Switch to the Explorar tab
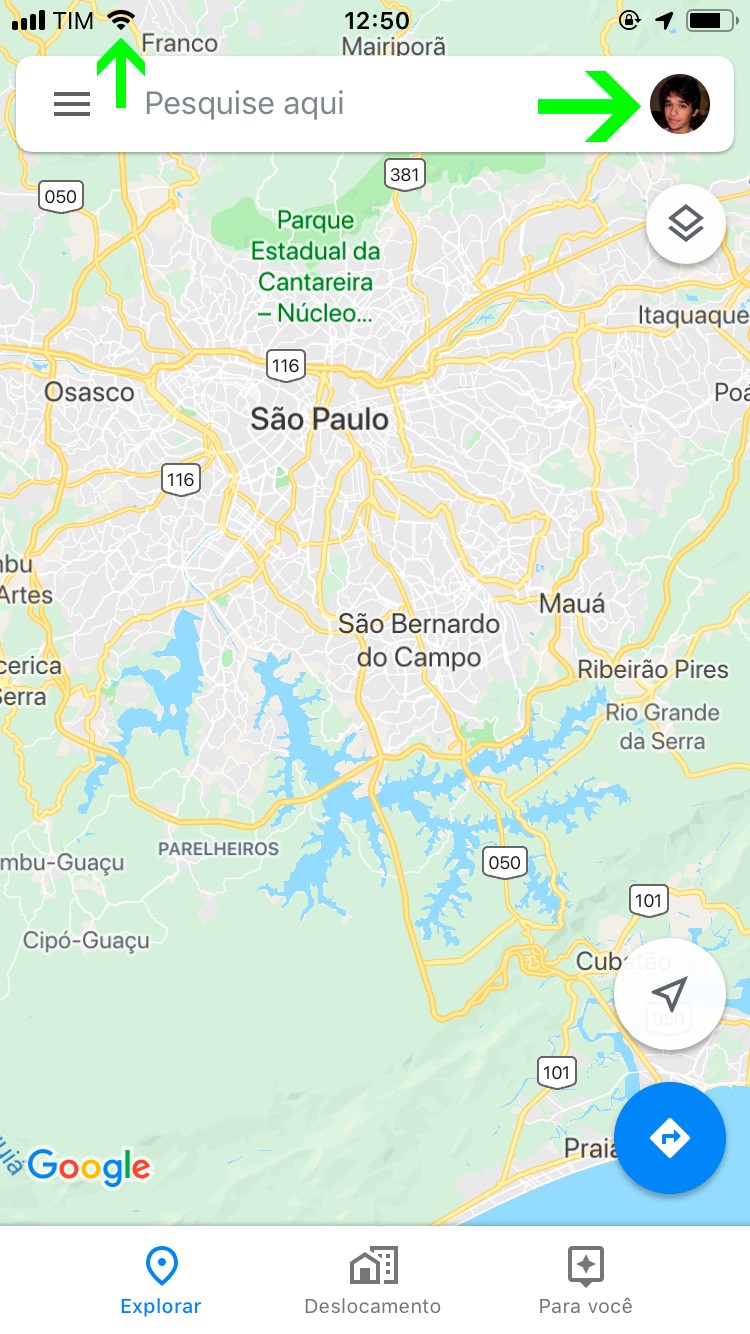Image resolution: width=750 pixels, height=1334 pixels. click(161, 1280)
